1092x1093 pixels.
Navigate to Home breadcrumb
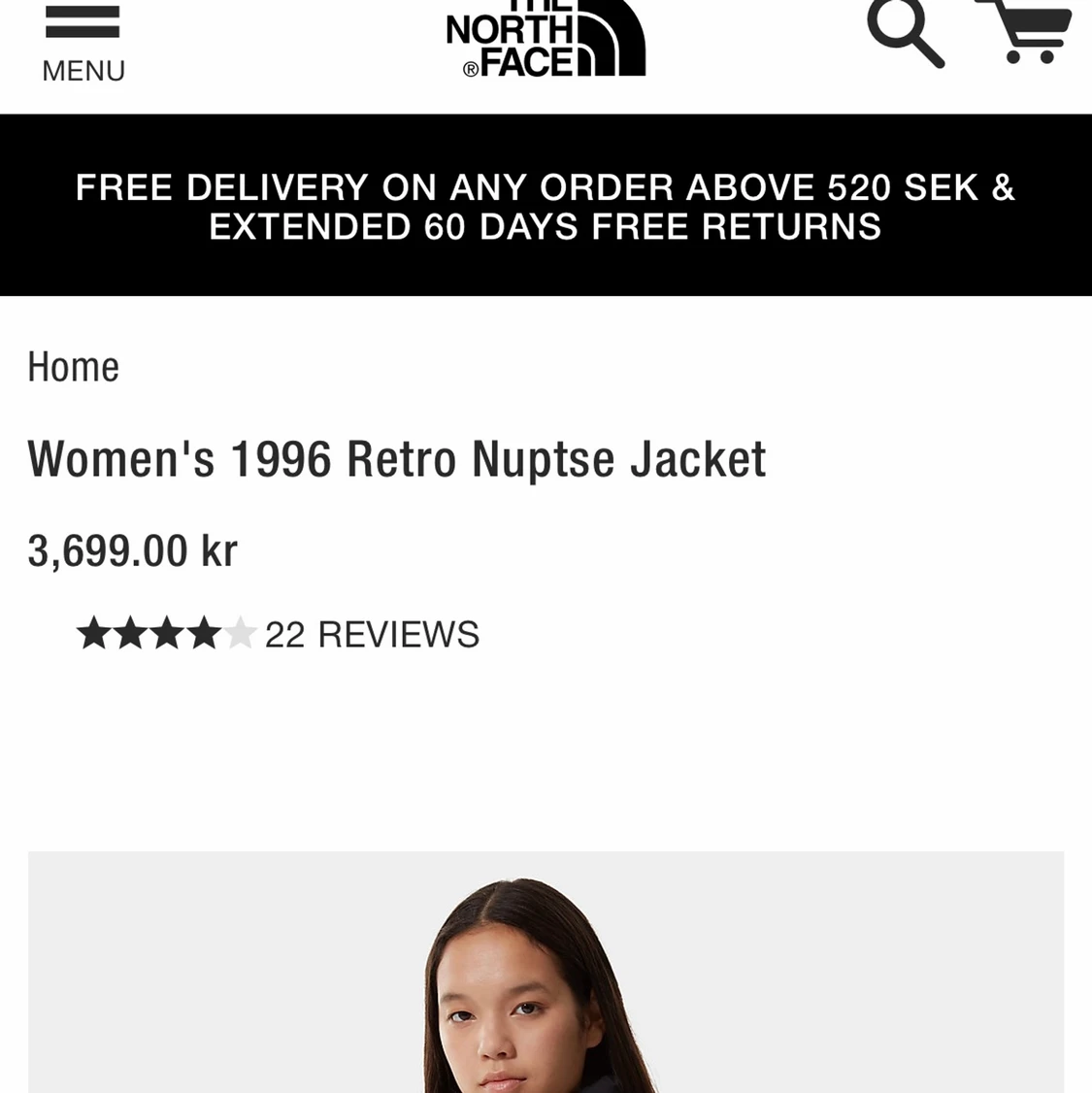coord(73,366)
